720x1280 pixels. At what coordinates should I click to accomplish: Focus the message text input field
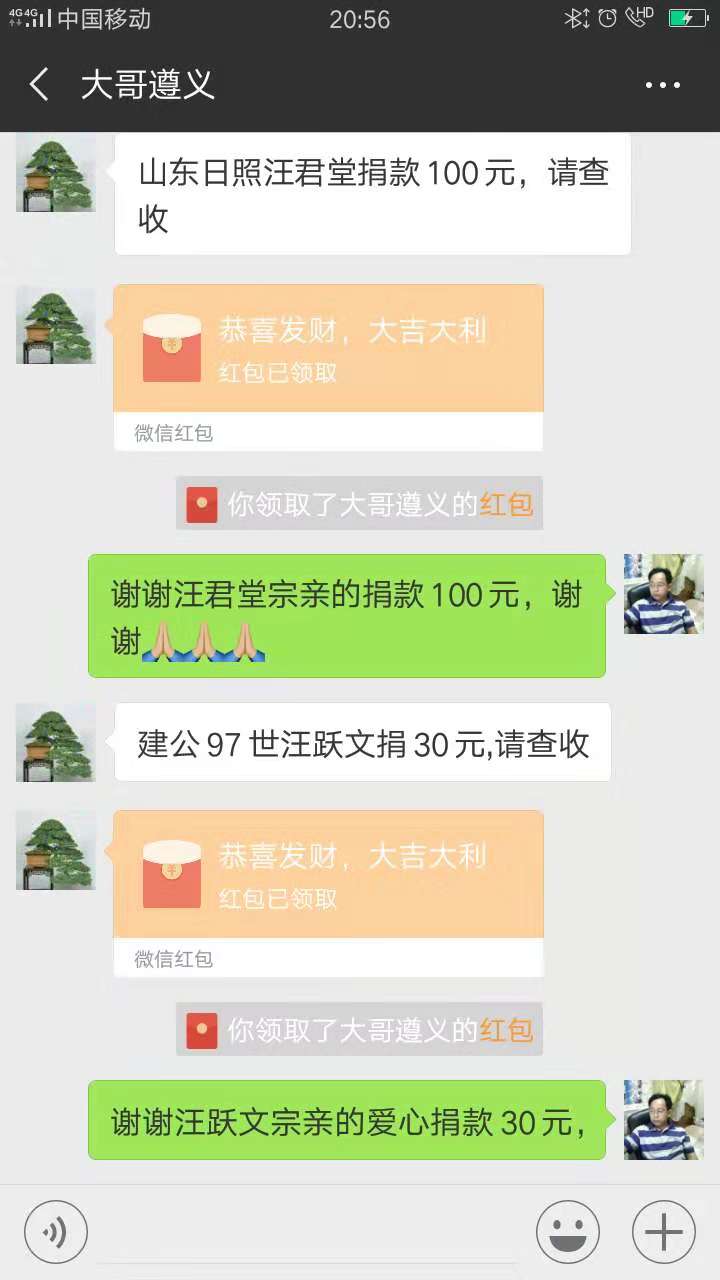tap(310, 1231)
